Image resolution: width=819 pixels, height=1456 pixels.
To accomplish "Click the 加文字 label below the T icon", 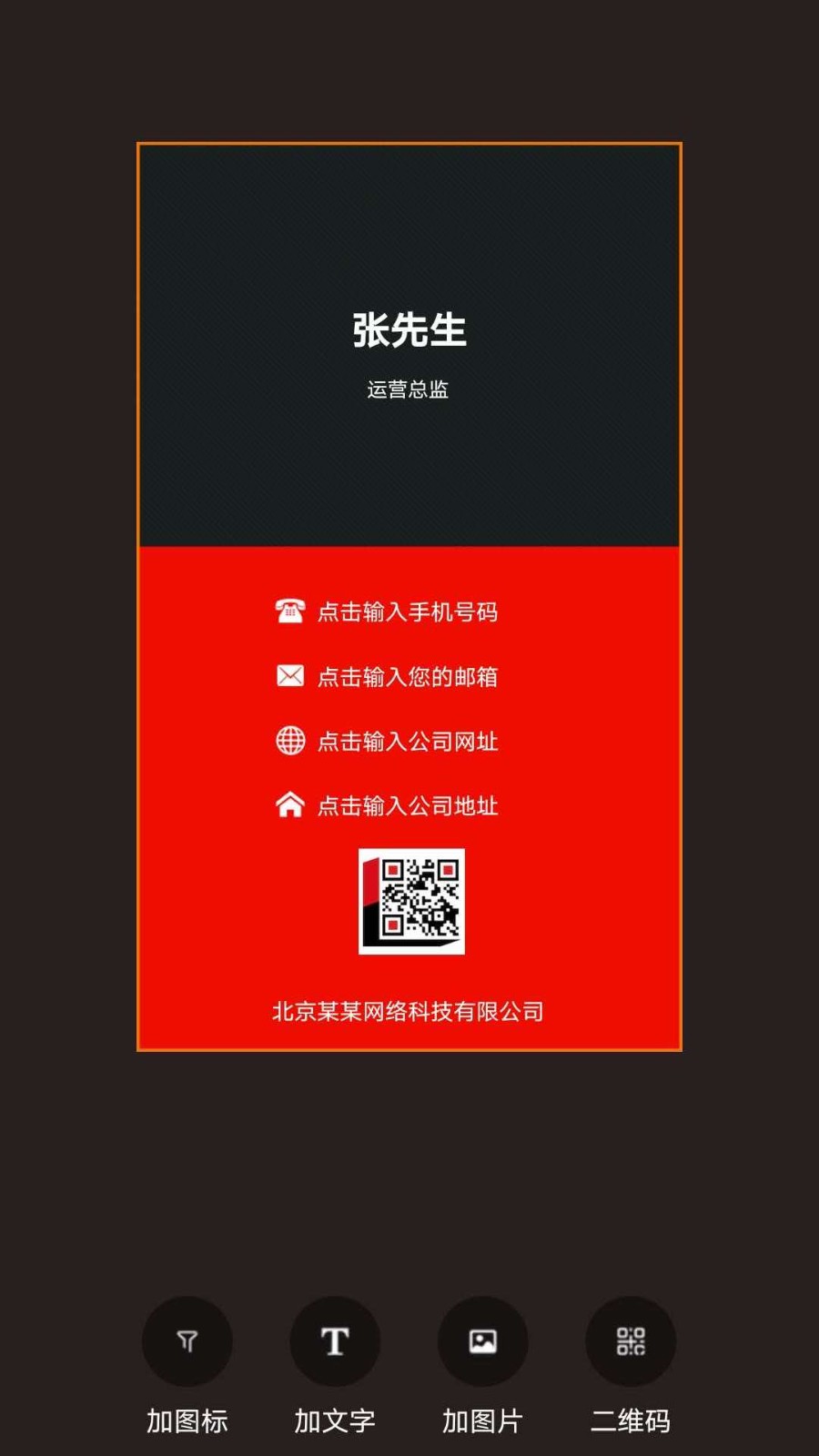I will [x=335, y=1420].
